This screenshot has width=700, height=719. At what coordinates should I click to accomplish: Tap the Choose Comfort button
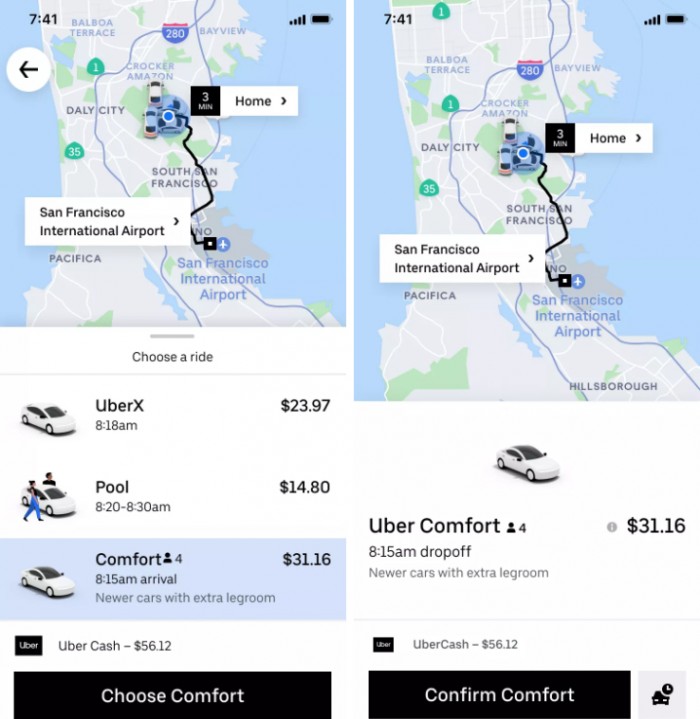tap(172, 696)
